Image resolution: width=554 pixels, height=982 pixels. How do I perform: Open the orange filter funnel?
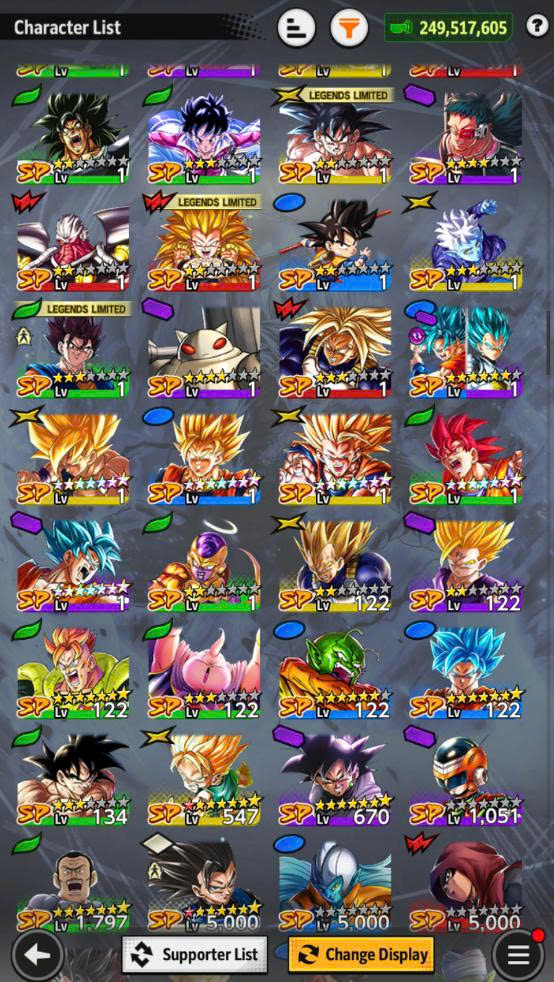point(349,28)
